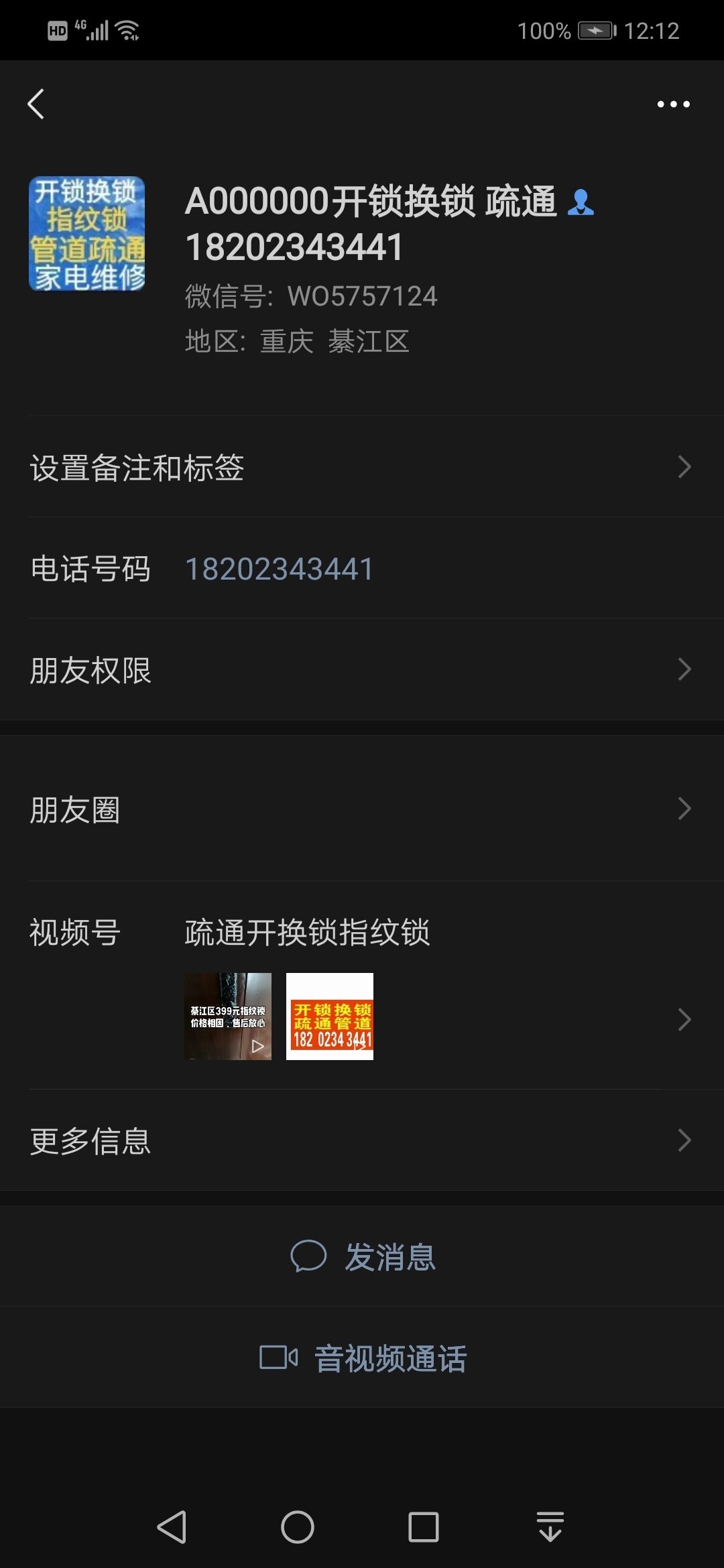Screen dimensions: 724x1568
Task: Play the 綦江区399元指纹锁 video thumbnail
Action: pos(228,1017)
